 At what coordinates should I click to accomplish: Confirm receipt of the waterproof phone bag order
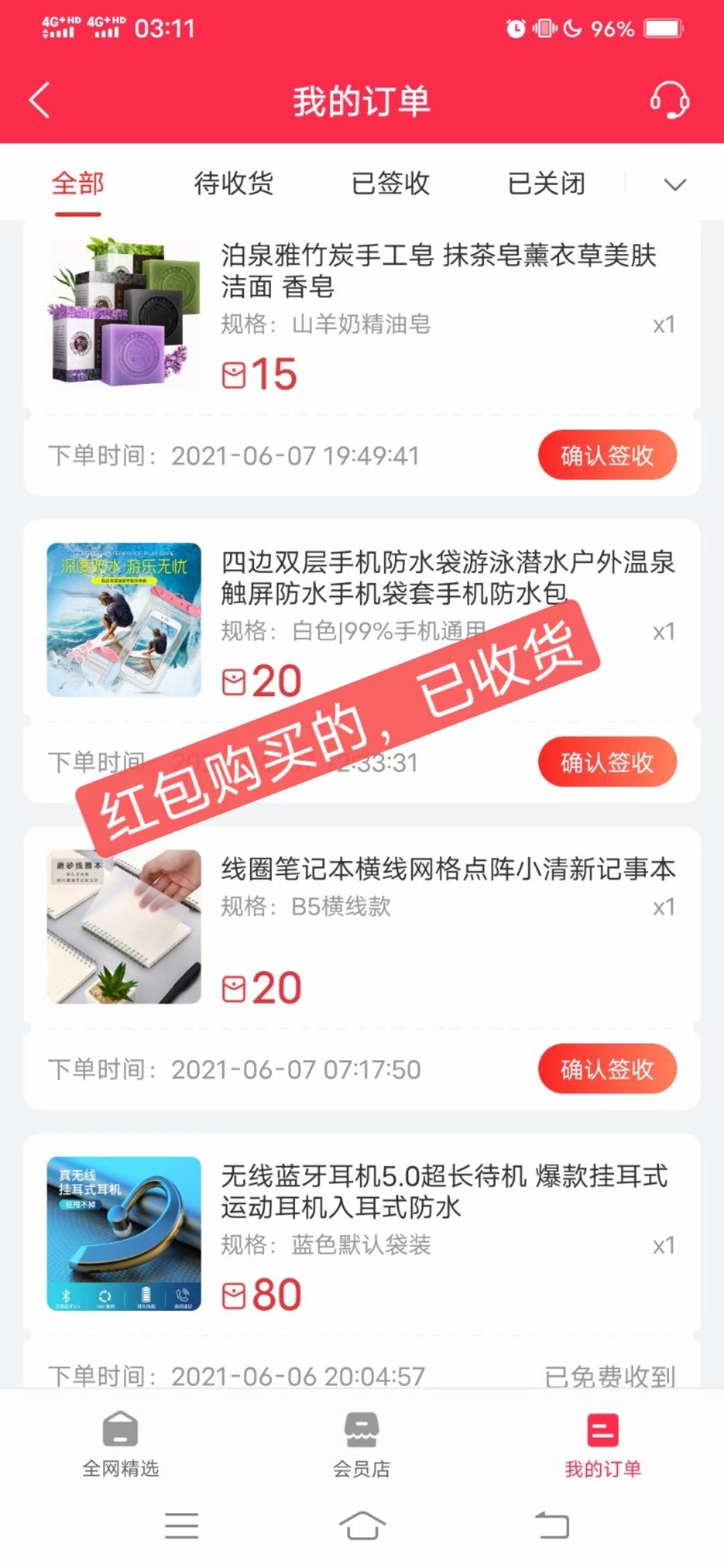point(607,761)
